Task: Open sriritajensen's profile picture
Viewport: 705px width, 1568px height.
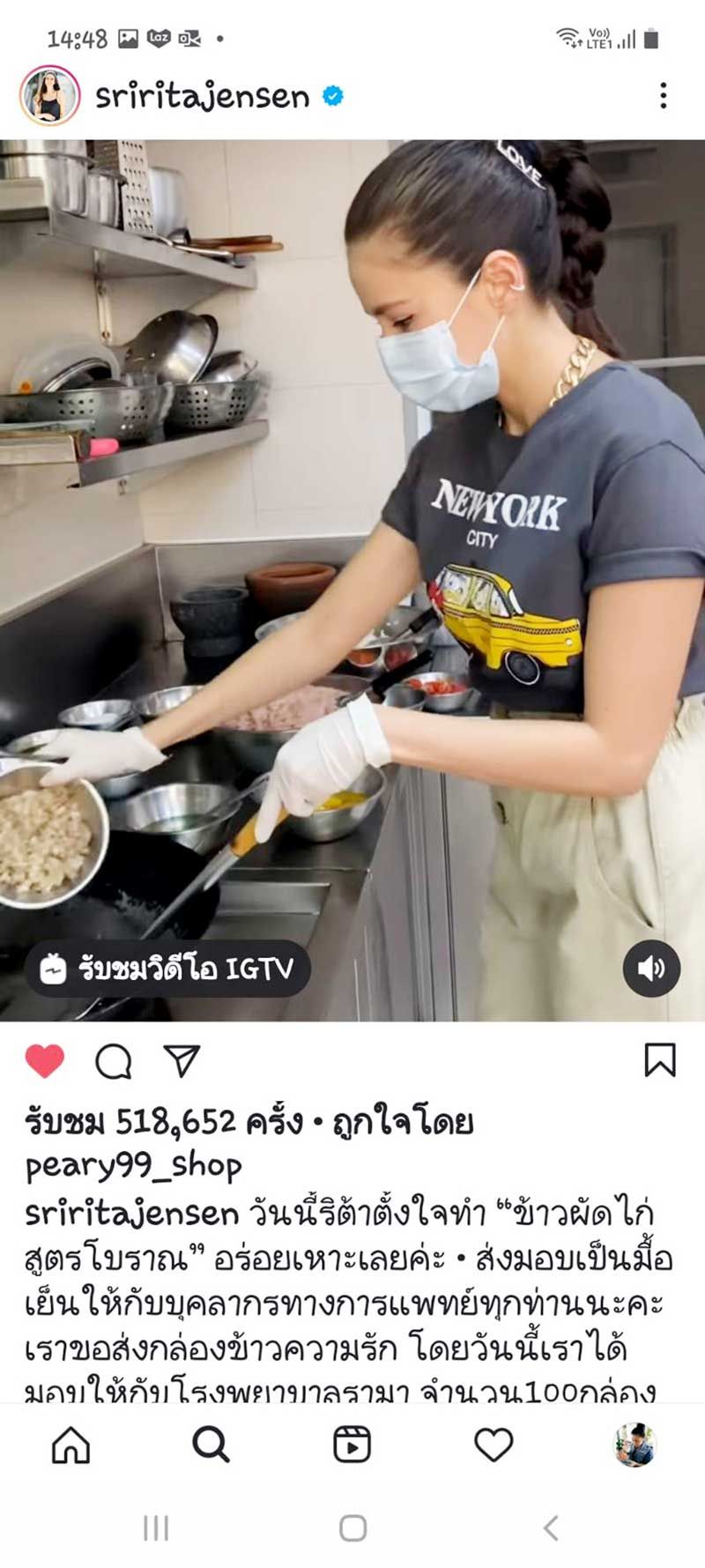Action: point(50,95)
